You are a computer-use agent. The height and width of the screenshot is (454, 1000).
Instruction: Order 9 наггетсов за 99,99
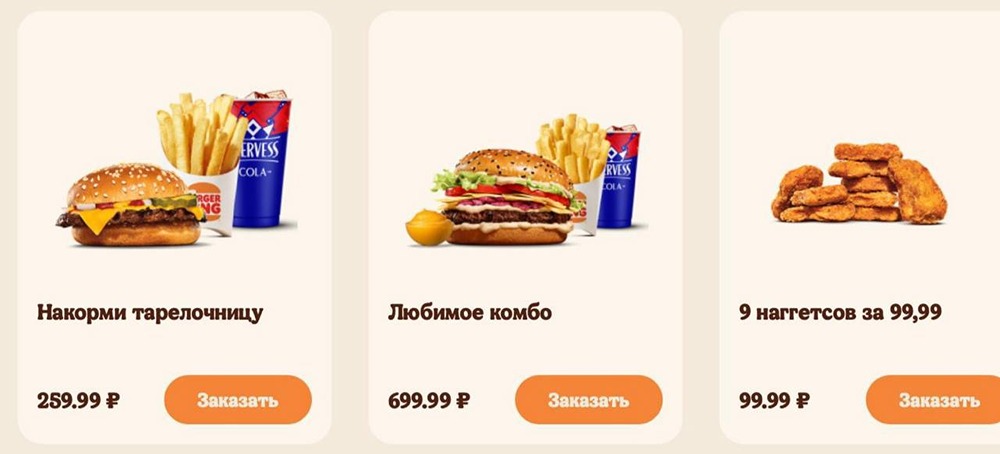click(x=935, y=400)
